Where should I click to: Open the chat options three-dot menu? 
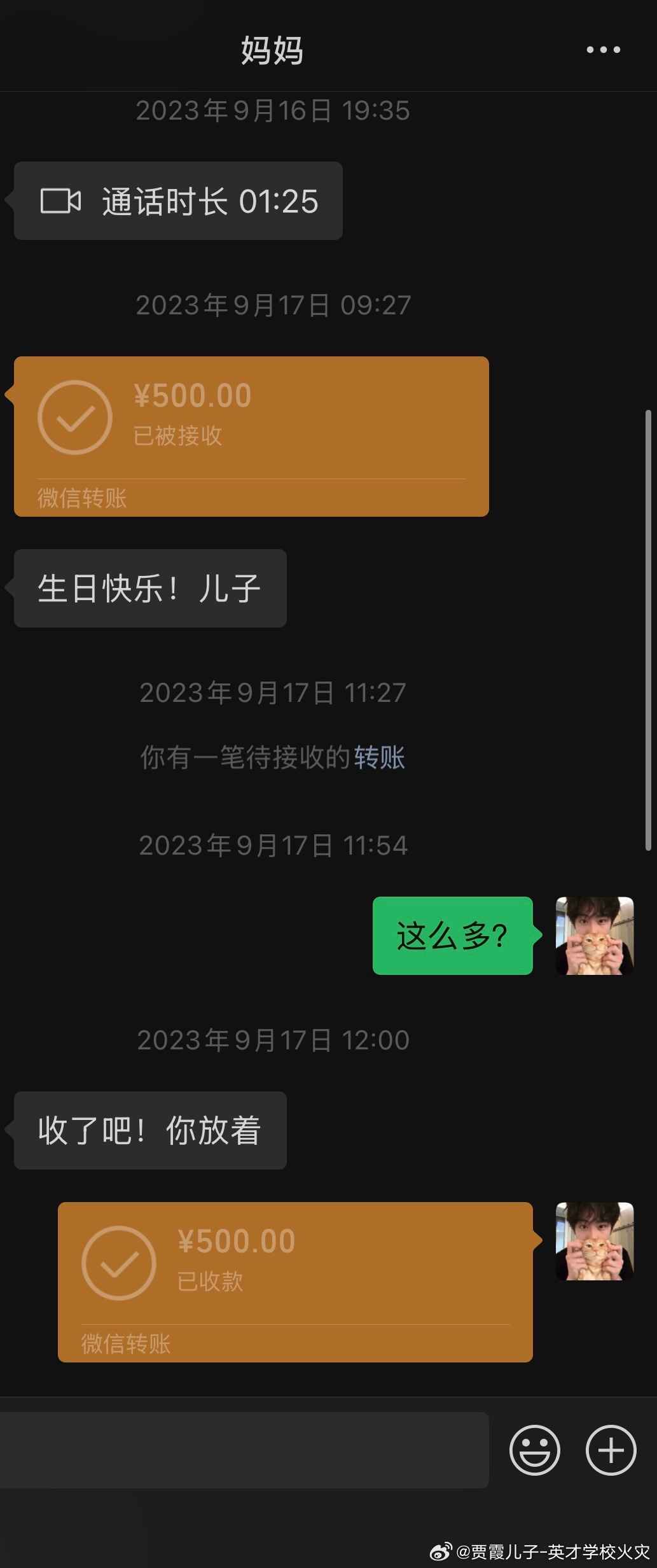click(x=602, y=50)
